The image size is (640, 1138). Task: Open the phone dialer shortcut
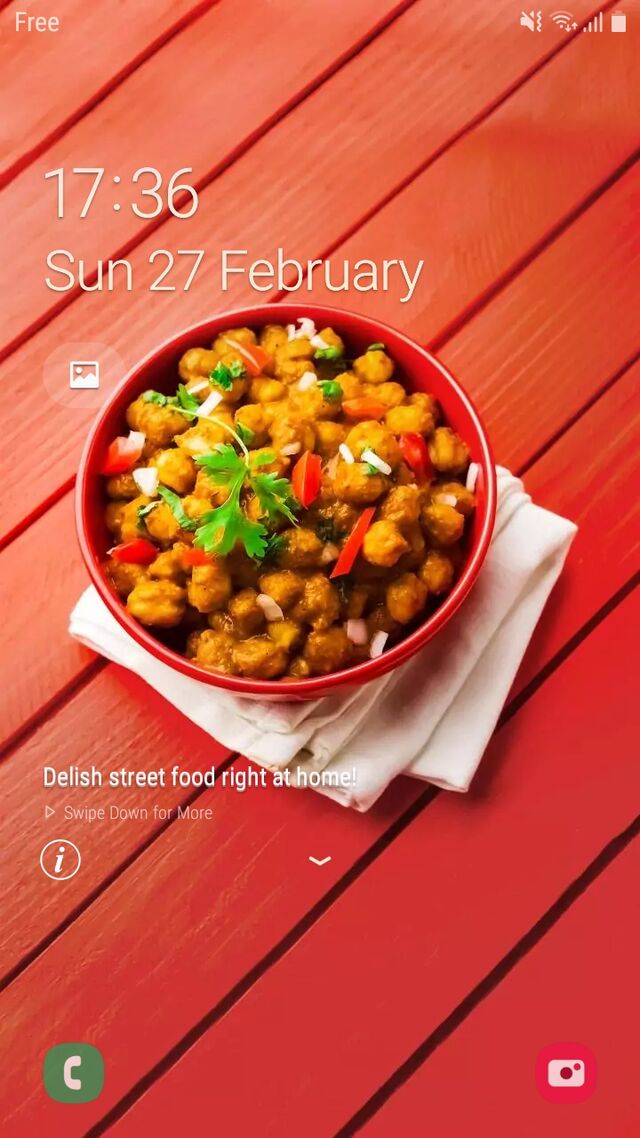[74, 1073]
